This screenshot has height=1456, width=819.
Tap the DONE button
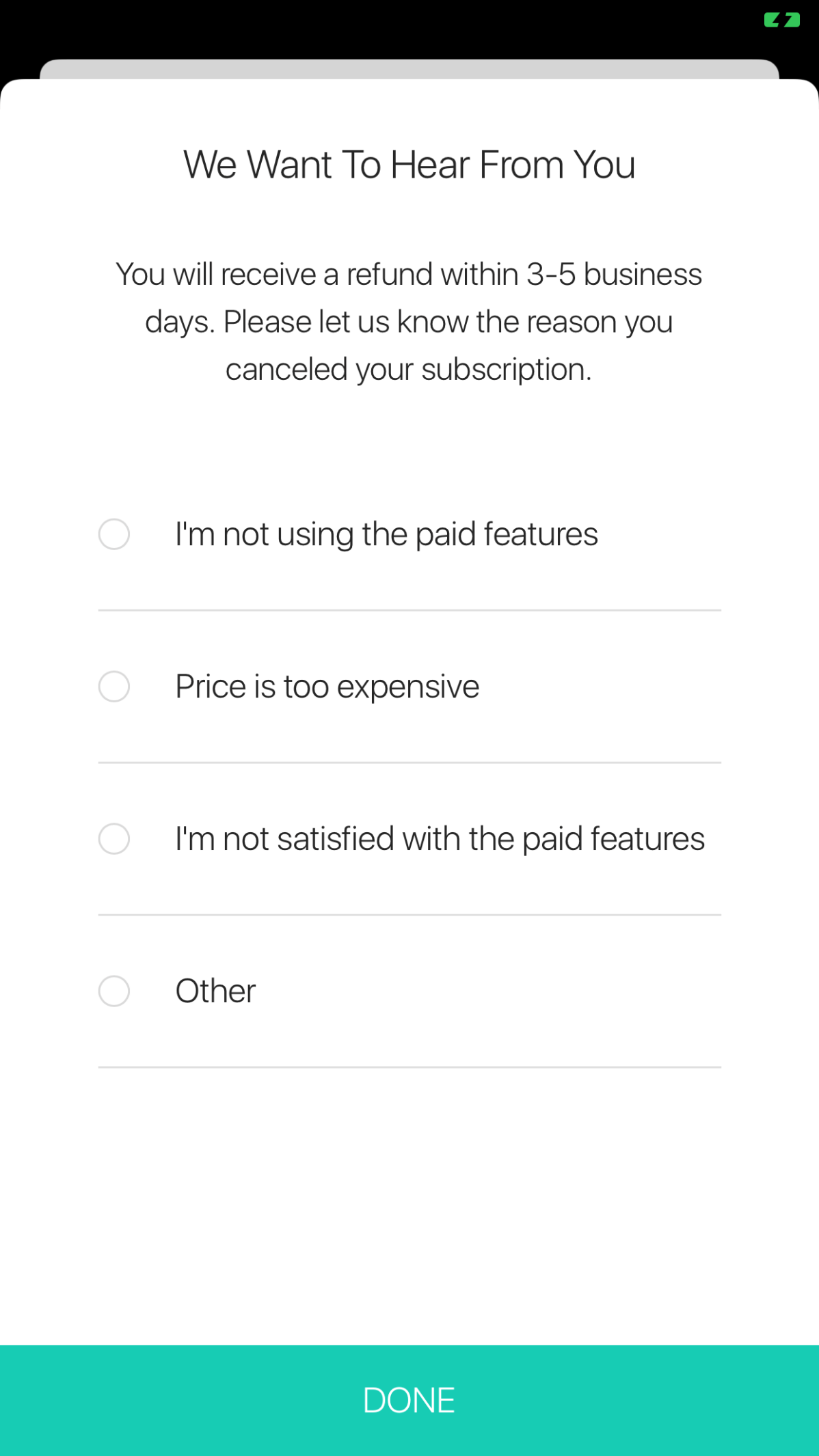(409, 1401)
